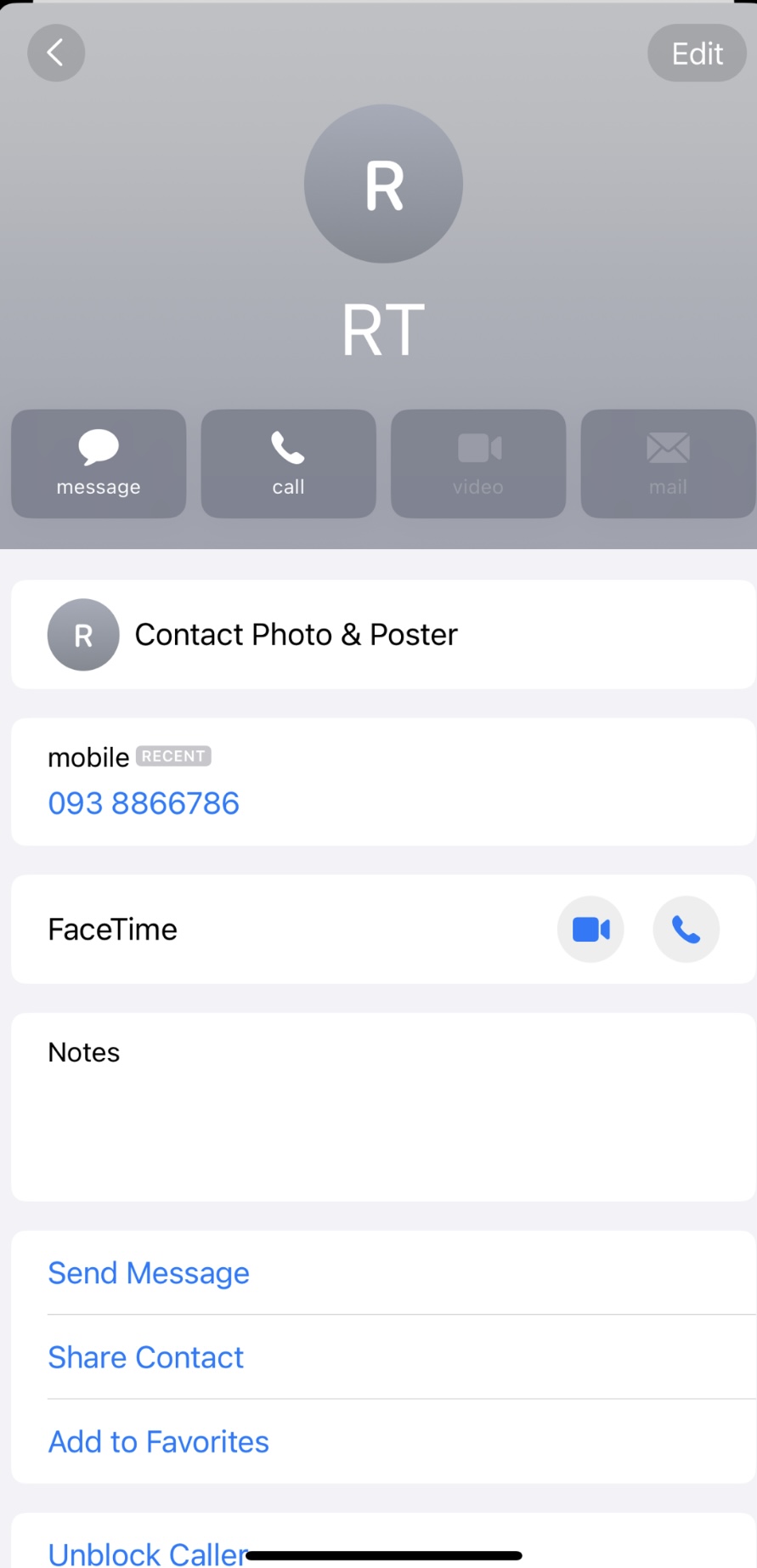Start a FaceTime video call
This screenshot has width=757, height=1568.
point(590,930)
